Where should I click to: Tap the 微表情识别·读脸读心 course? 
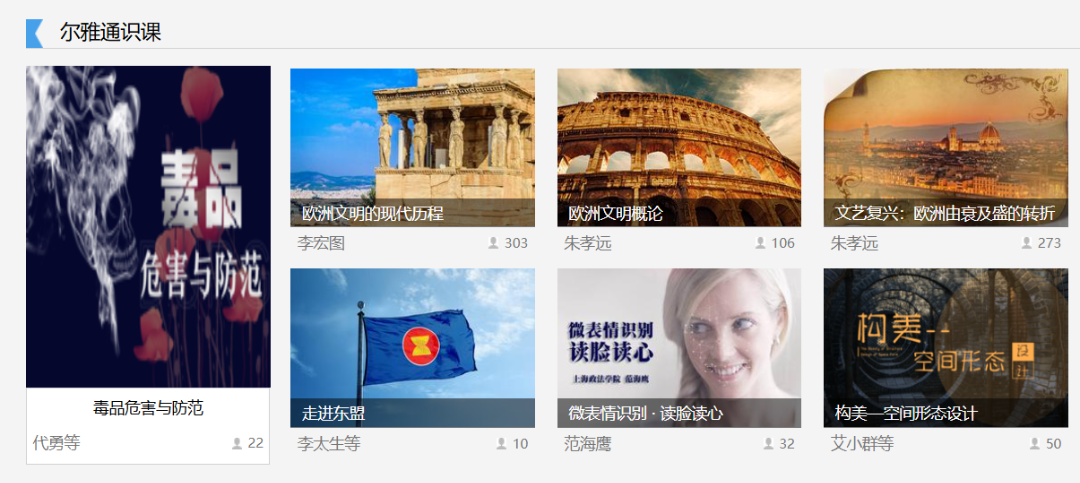(x=679, y=347)
